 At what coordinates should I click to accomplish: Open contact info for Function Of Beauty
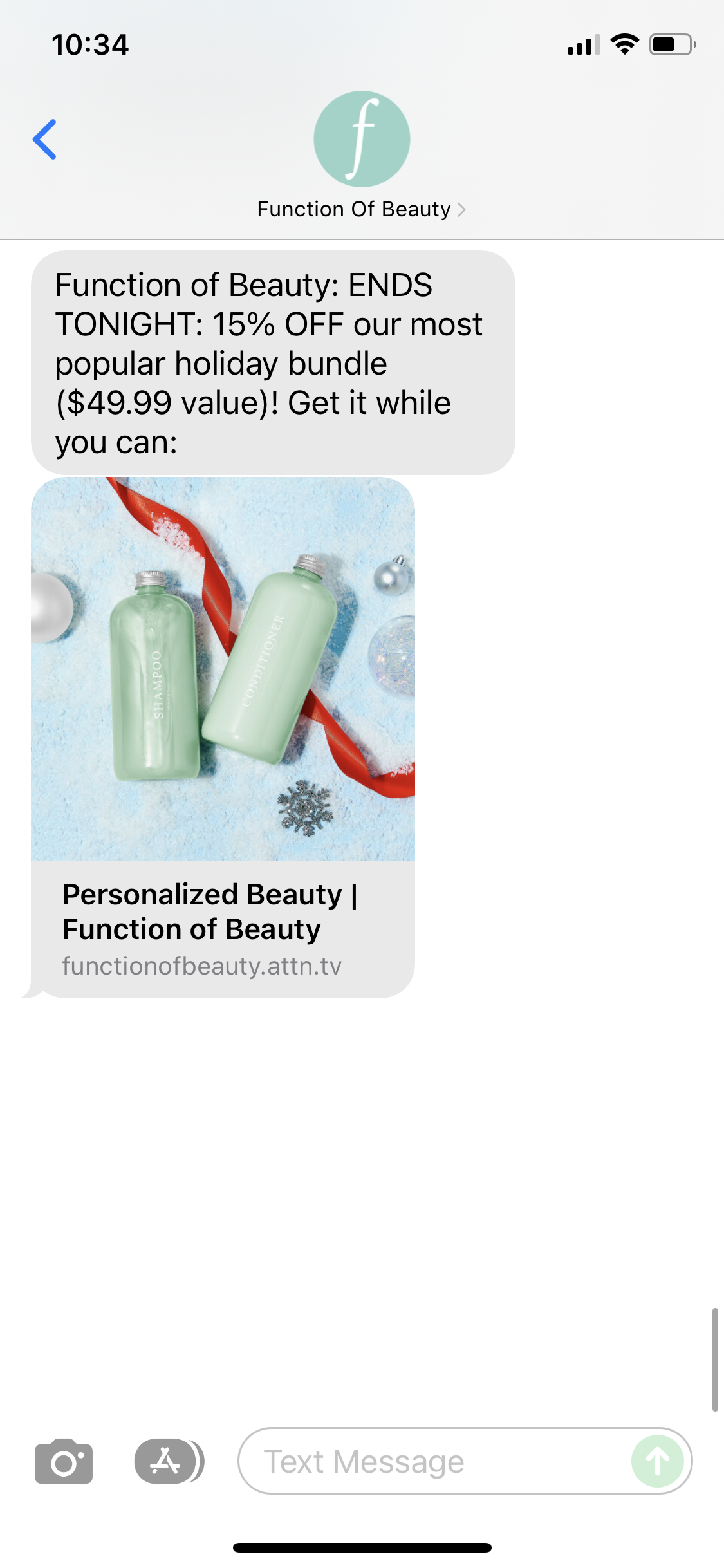click(x=354, y=209)
